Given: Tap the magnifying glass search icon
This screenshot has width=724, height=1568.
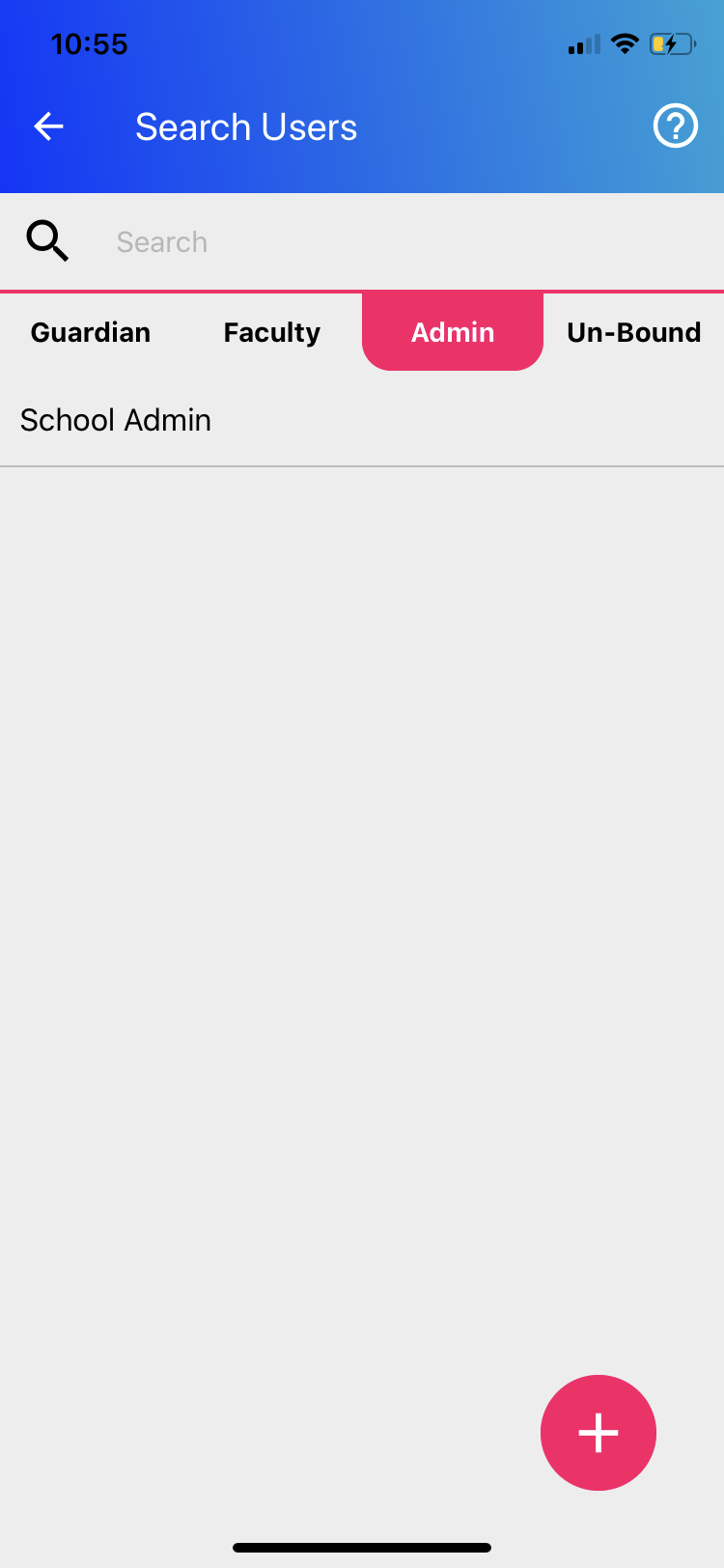Looking at the screenshot, I should click(47, 241).
